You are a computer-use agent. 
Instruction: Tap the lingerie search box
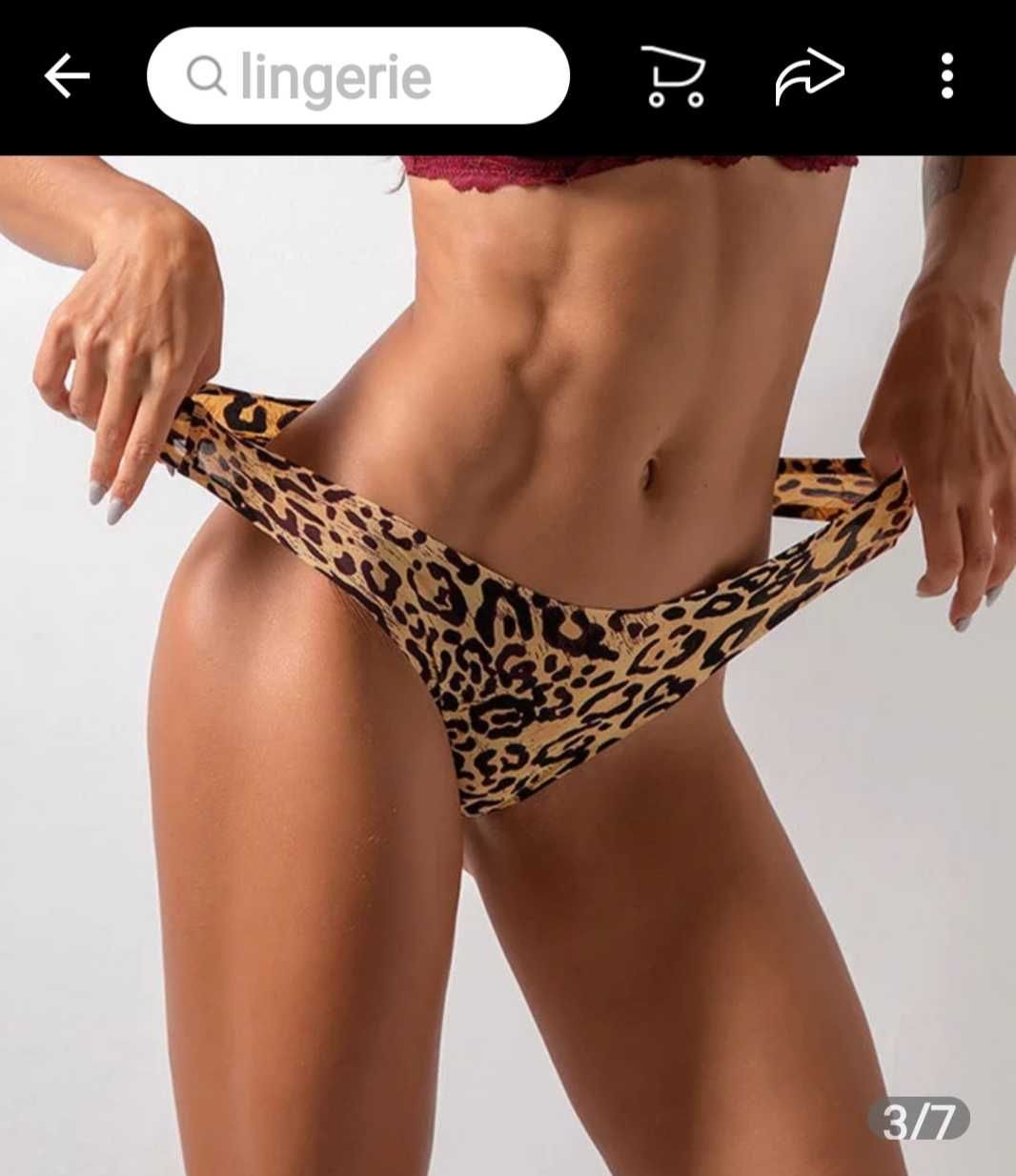[357, 76]
